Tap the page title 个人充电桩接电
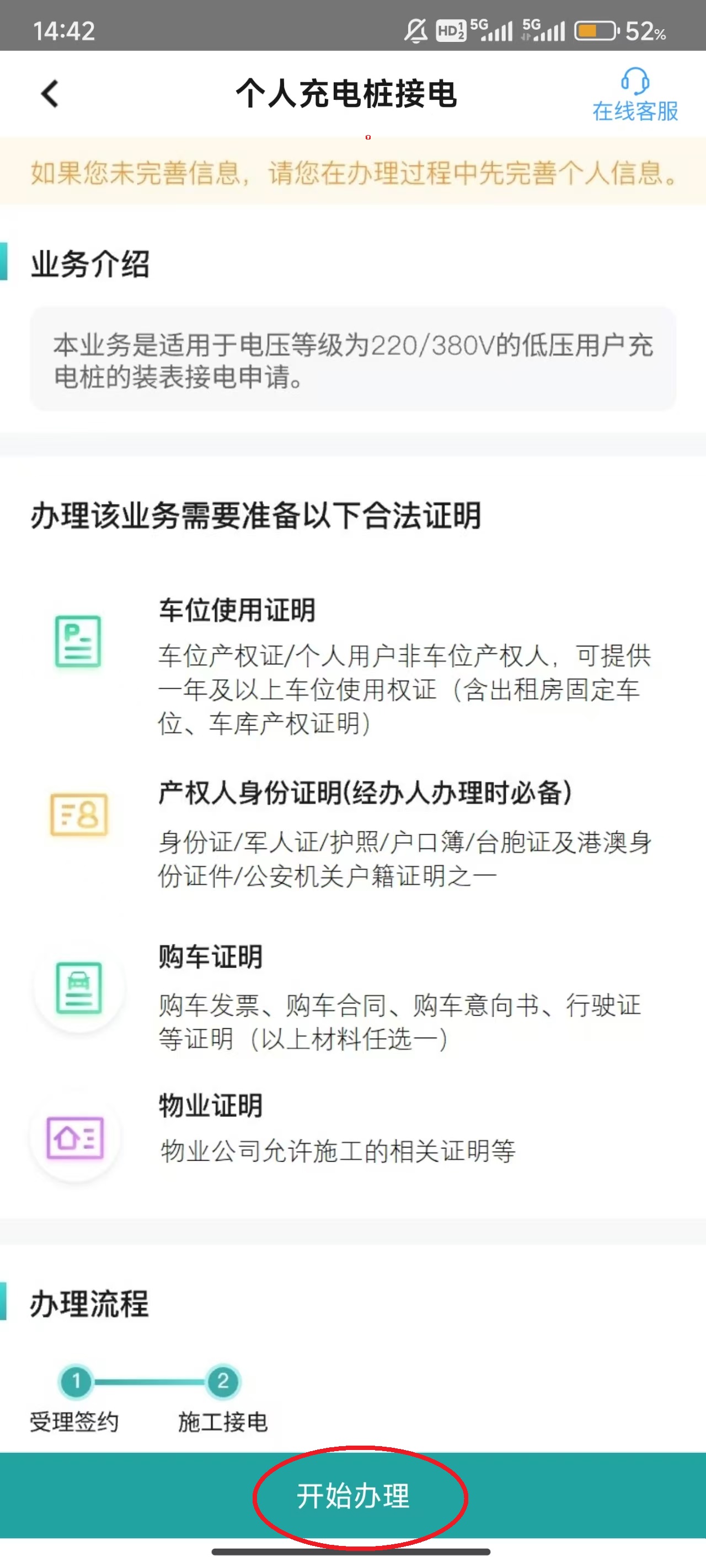Image resolution: width=706 pixels, height=1568 pixels. [349, 93]
